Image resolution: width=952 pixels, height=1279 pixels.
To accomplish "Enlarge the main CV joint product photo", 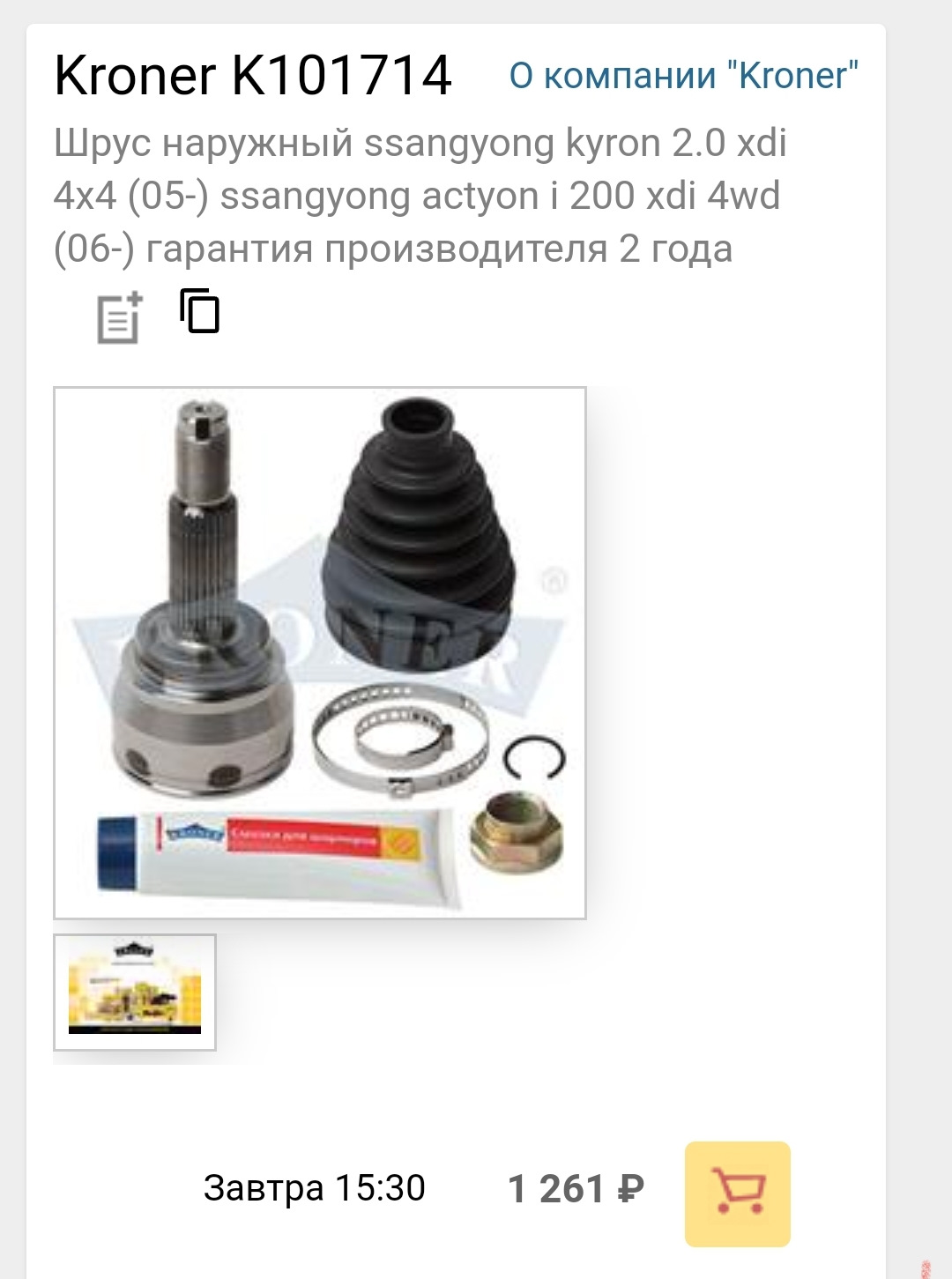I will click(x=320, y=652).
